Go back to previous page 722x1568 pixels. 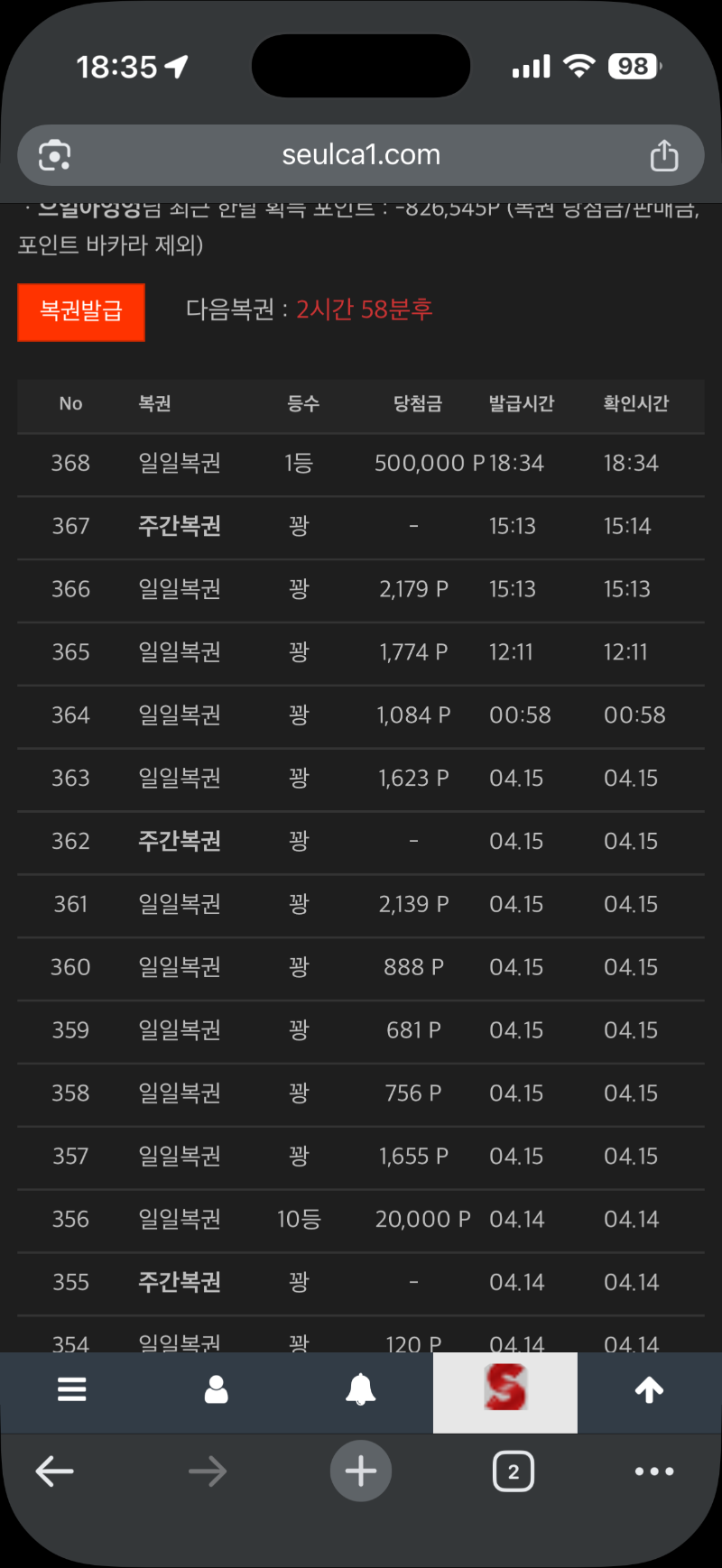(54, 1471)
